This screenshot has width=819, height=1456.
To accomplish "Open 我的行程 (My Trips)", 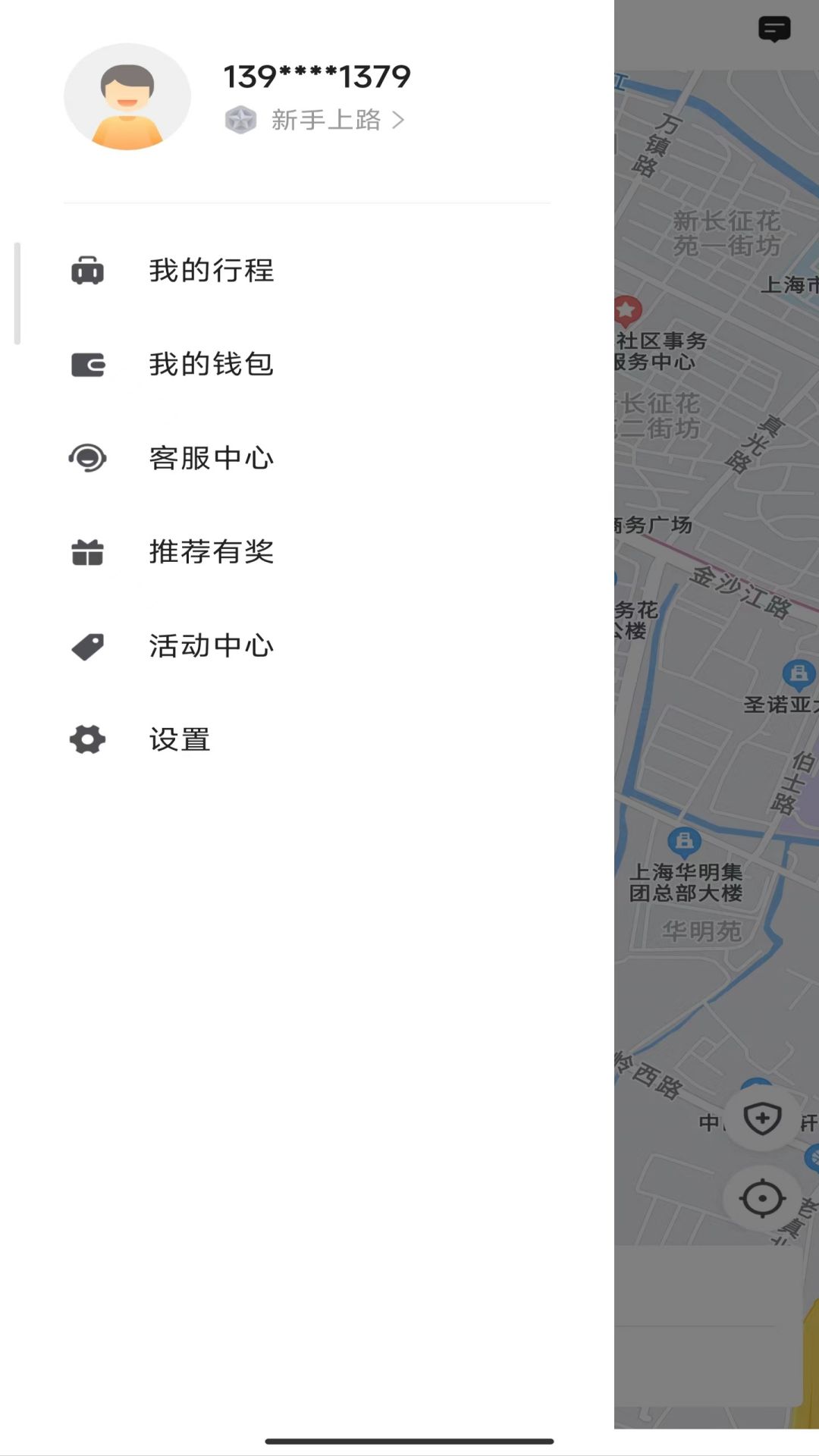I will pos(211,271).
